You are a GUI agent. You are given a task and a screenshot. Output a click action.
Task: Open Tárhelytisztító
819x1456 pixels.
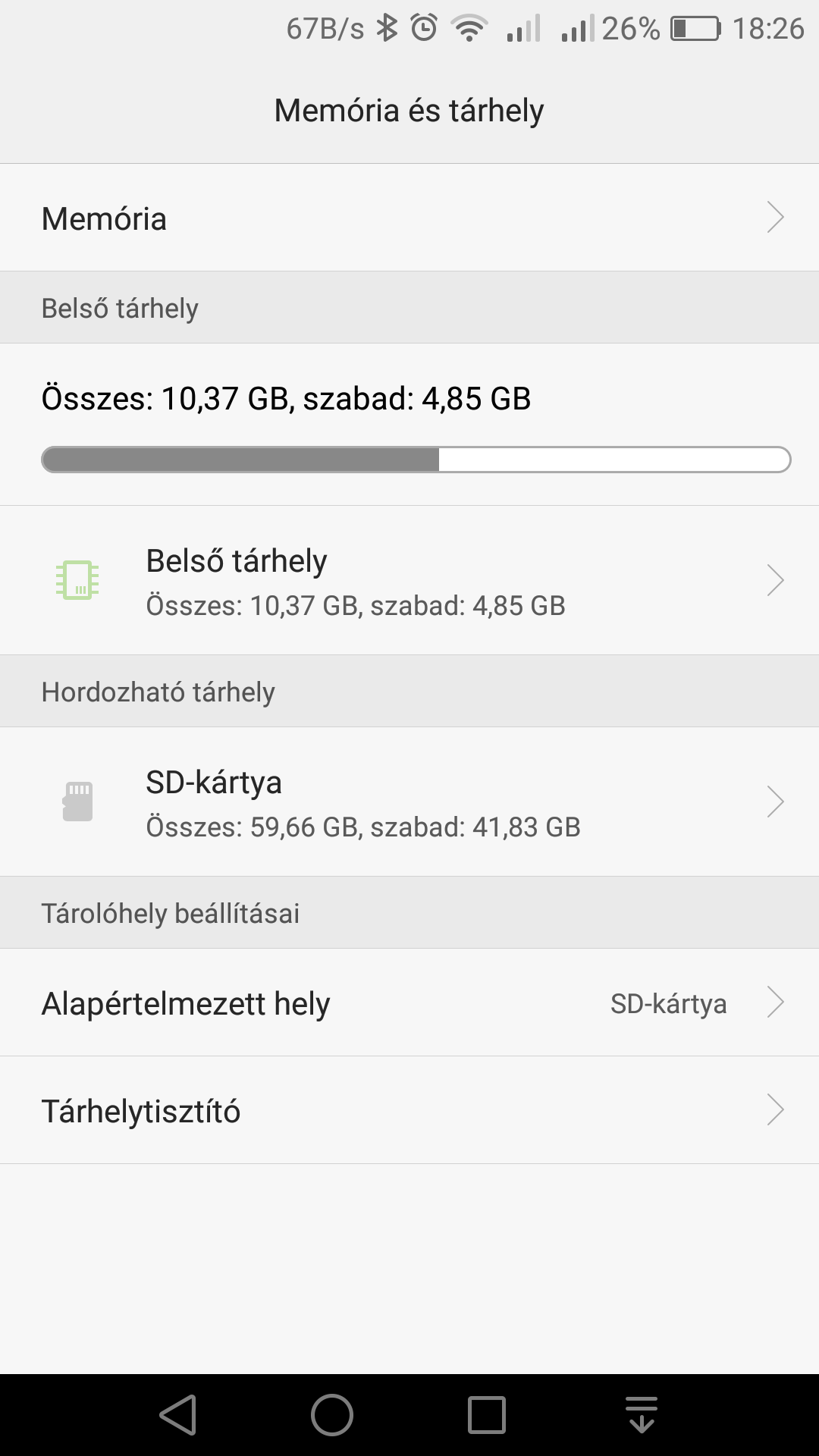coord(409,1110)
